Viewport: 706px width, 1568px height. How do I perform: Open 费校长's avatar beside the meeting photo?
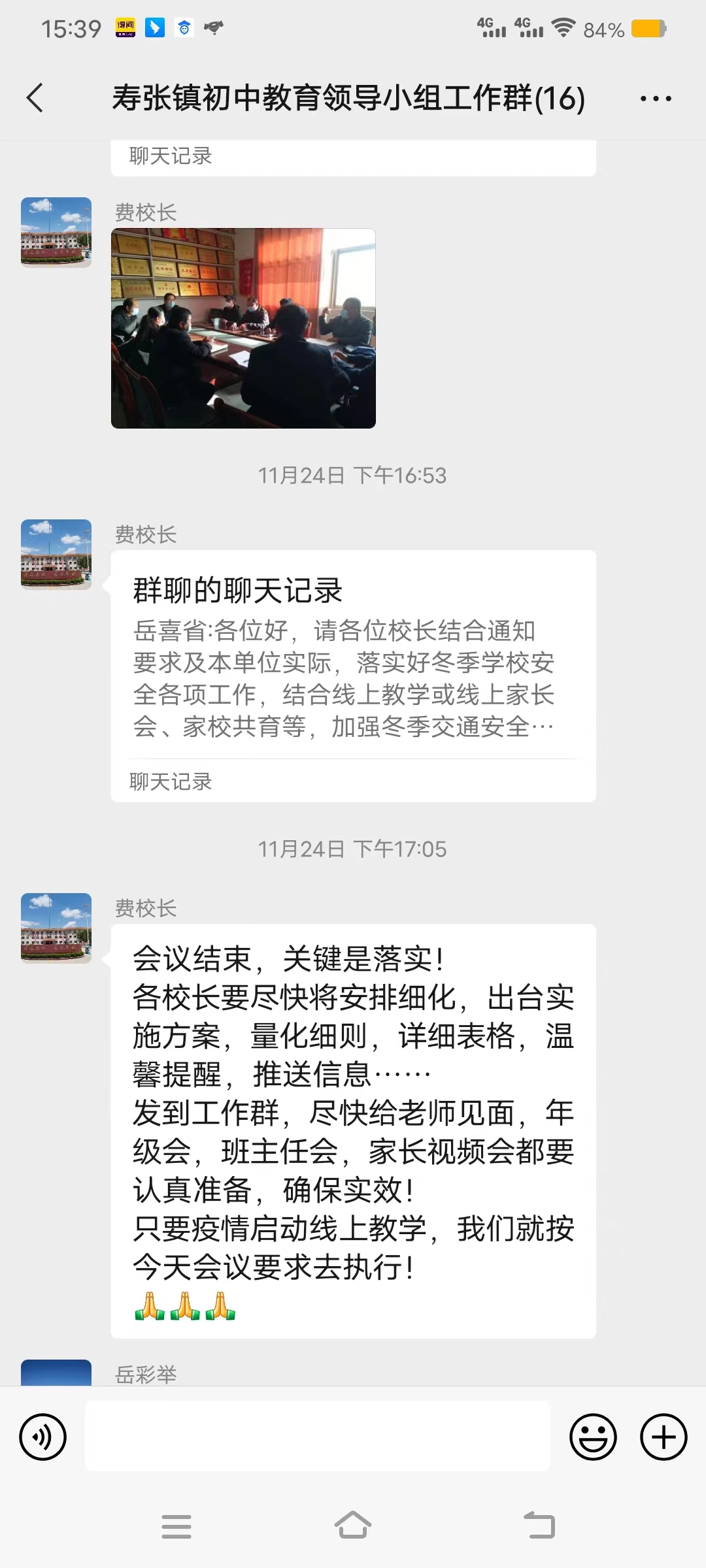tap(56, 232)
